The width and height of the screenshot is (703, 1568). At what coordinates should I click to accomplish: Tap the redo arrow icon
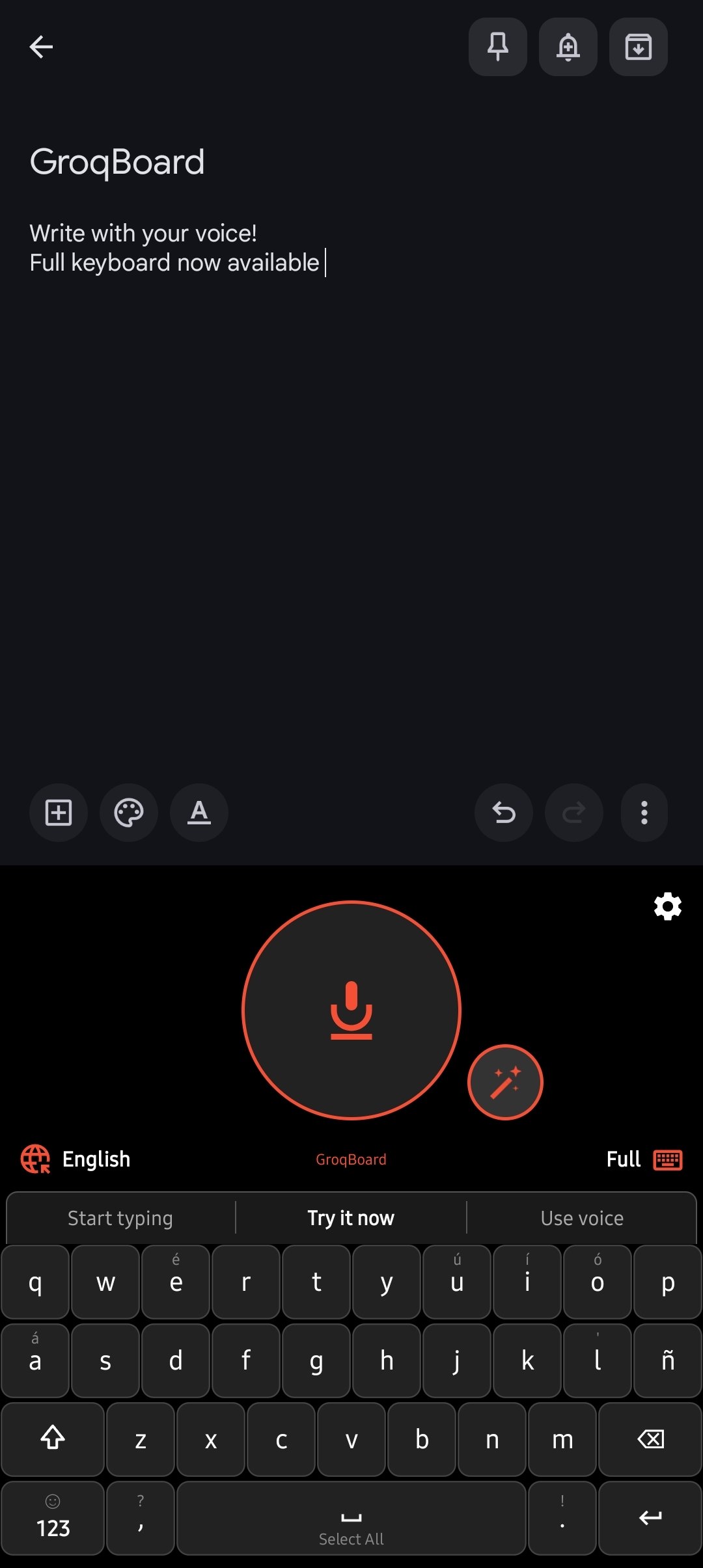[573, 813]
